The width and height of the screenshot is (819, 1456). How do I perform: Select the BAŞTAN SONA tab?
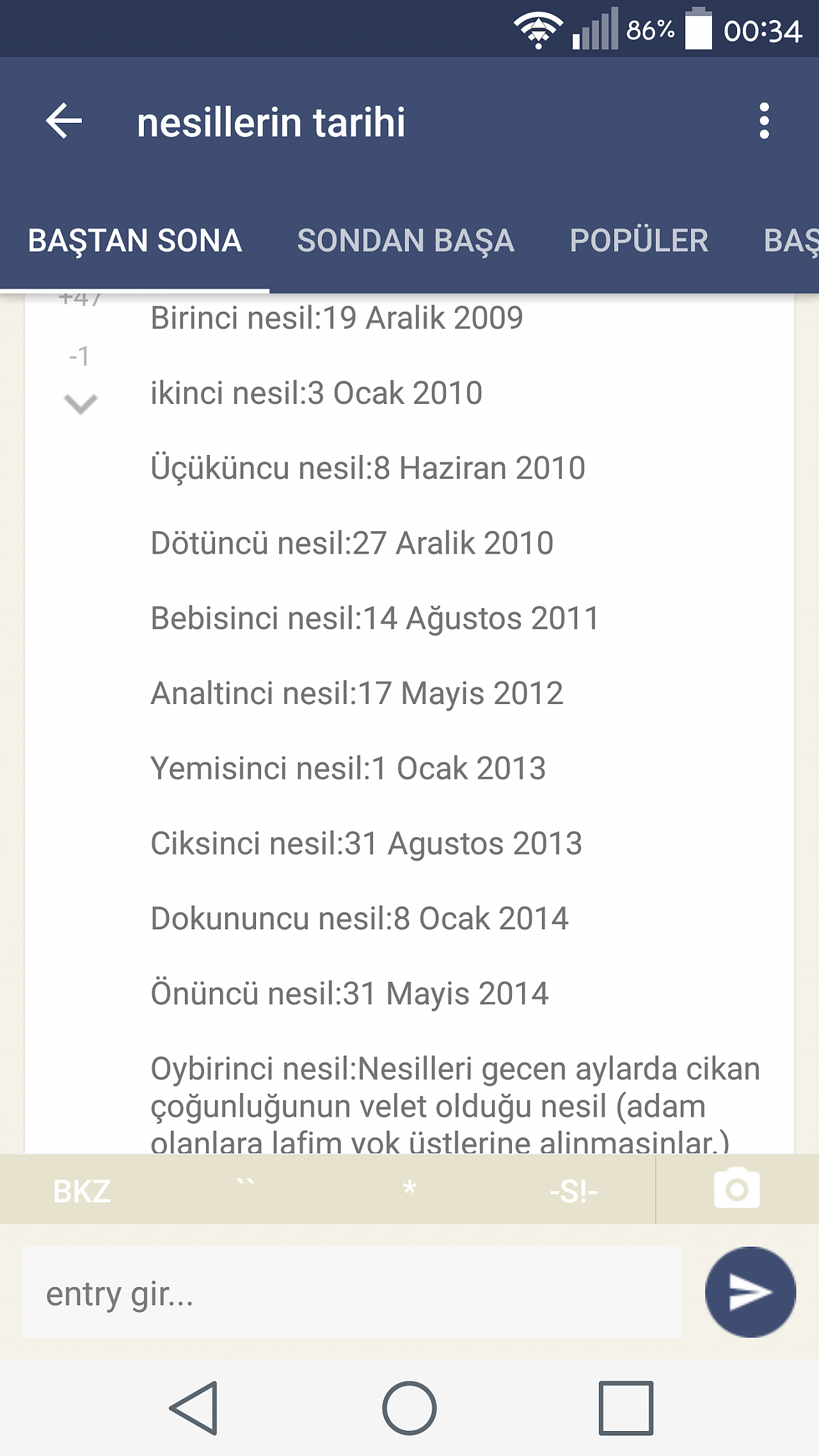pos(135,241)
